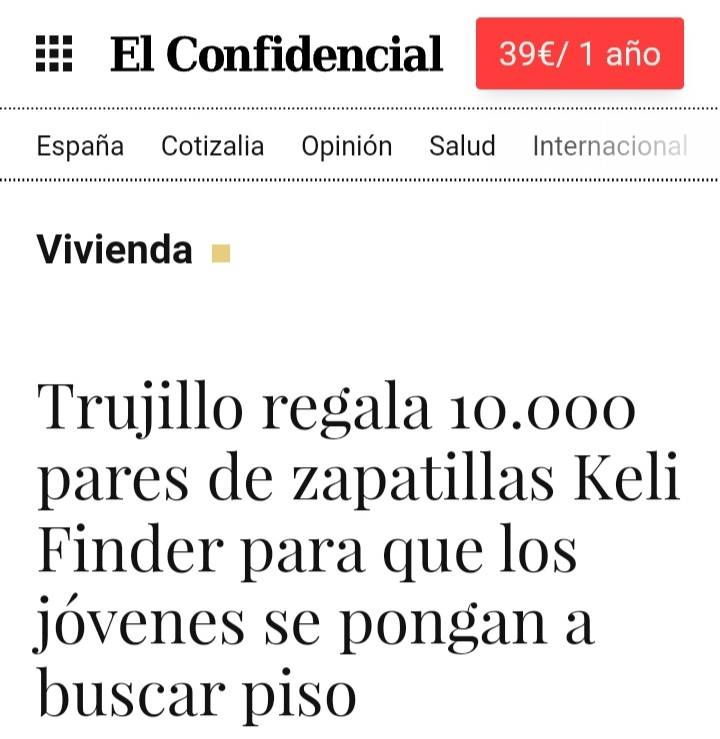720x739 pixels.
Task: Open the grid menu icon
Action: click(54, 54)
